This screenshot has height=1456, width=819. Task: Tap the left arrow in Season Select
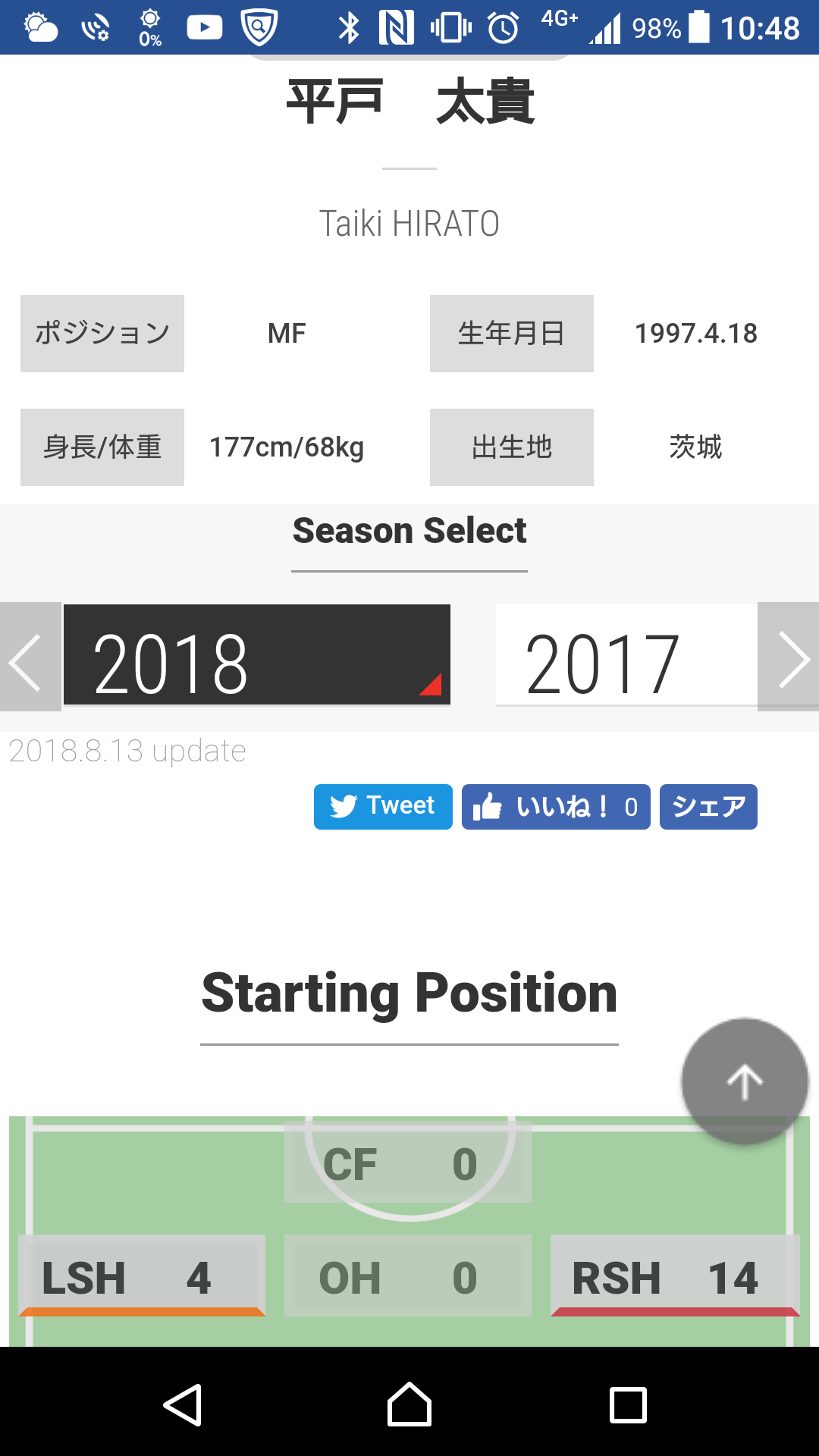(30, 657)
